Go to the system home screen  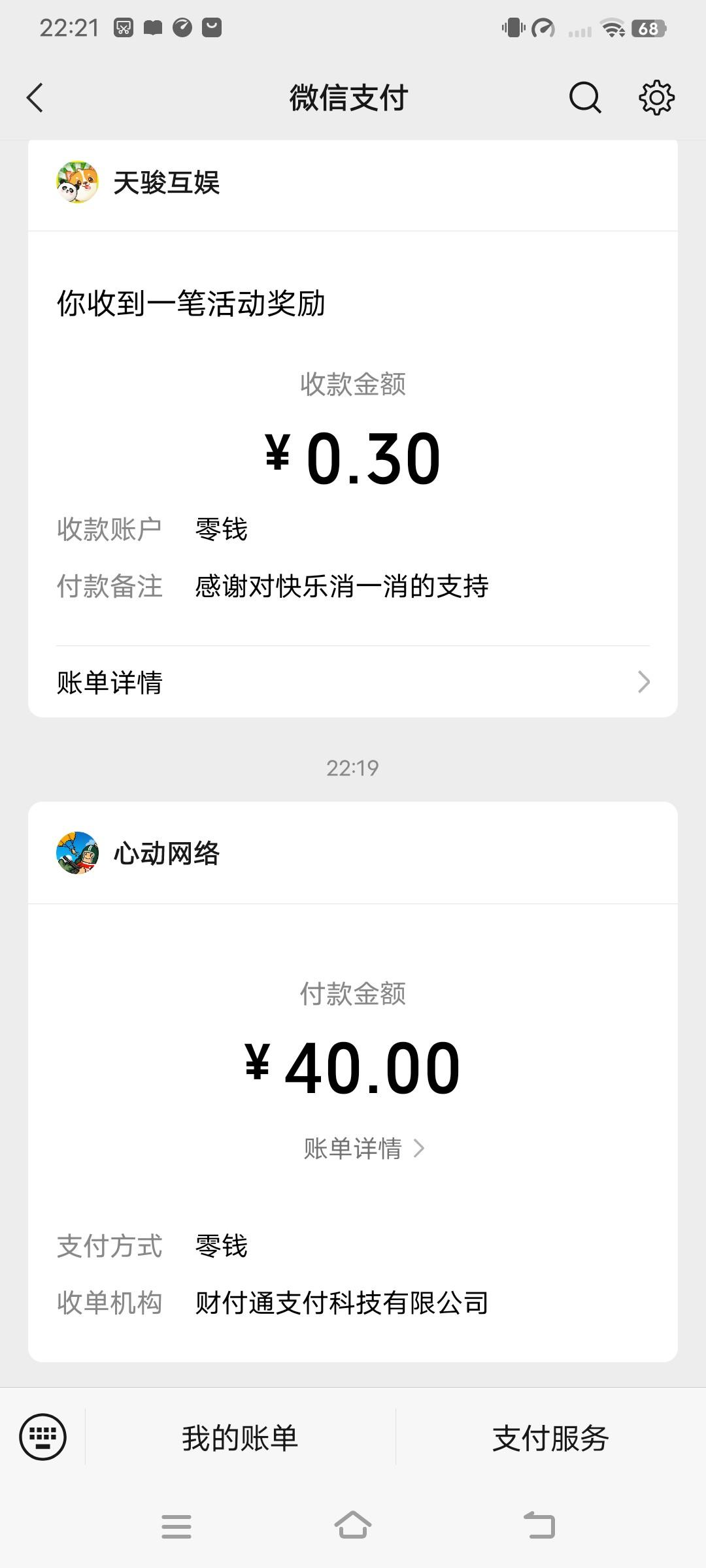pos(353,1526)
